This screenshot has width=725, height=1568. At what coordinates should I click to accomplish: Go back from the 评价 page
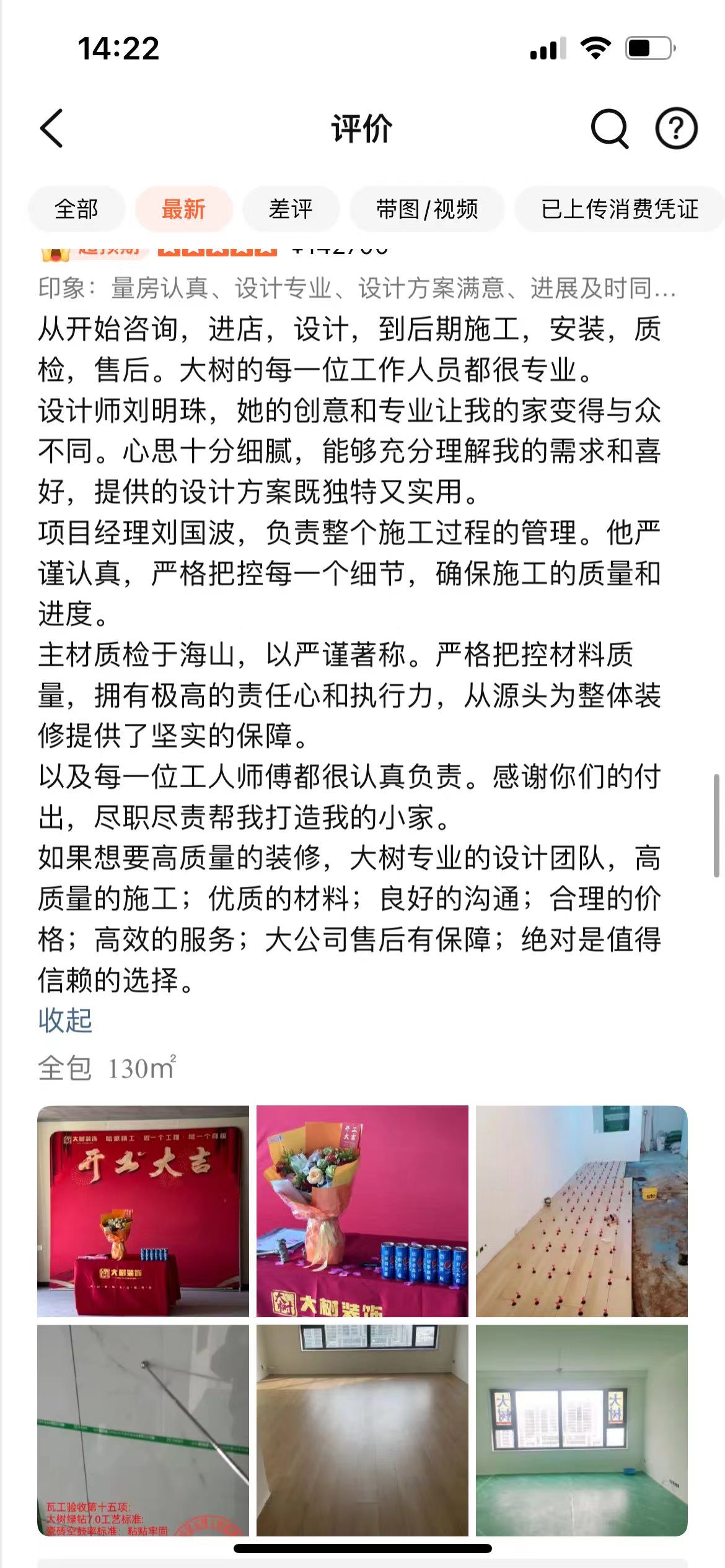pyautogui.click(x=52, y=129)
